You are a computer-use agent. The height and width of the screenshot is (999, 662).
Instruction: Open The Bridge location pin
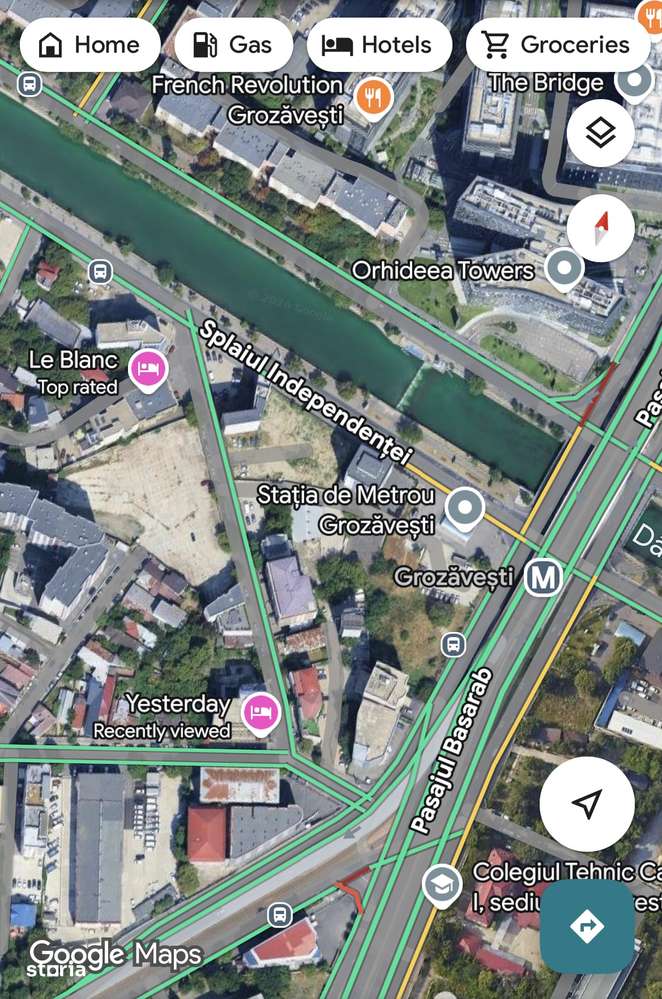point(634,82)
